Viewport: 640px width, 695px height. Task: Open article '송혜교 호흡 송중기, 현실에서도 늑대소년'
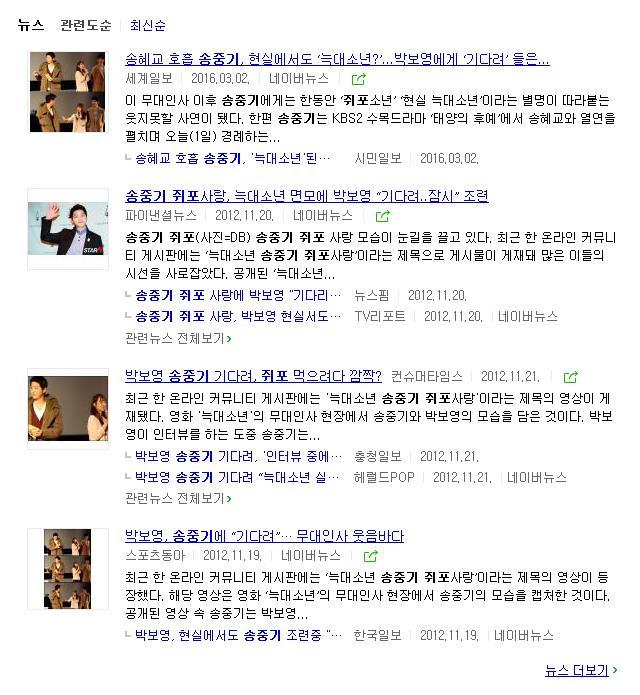[337, 59]
